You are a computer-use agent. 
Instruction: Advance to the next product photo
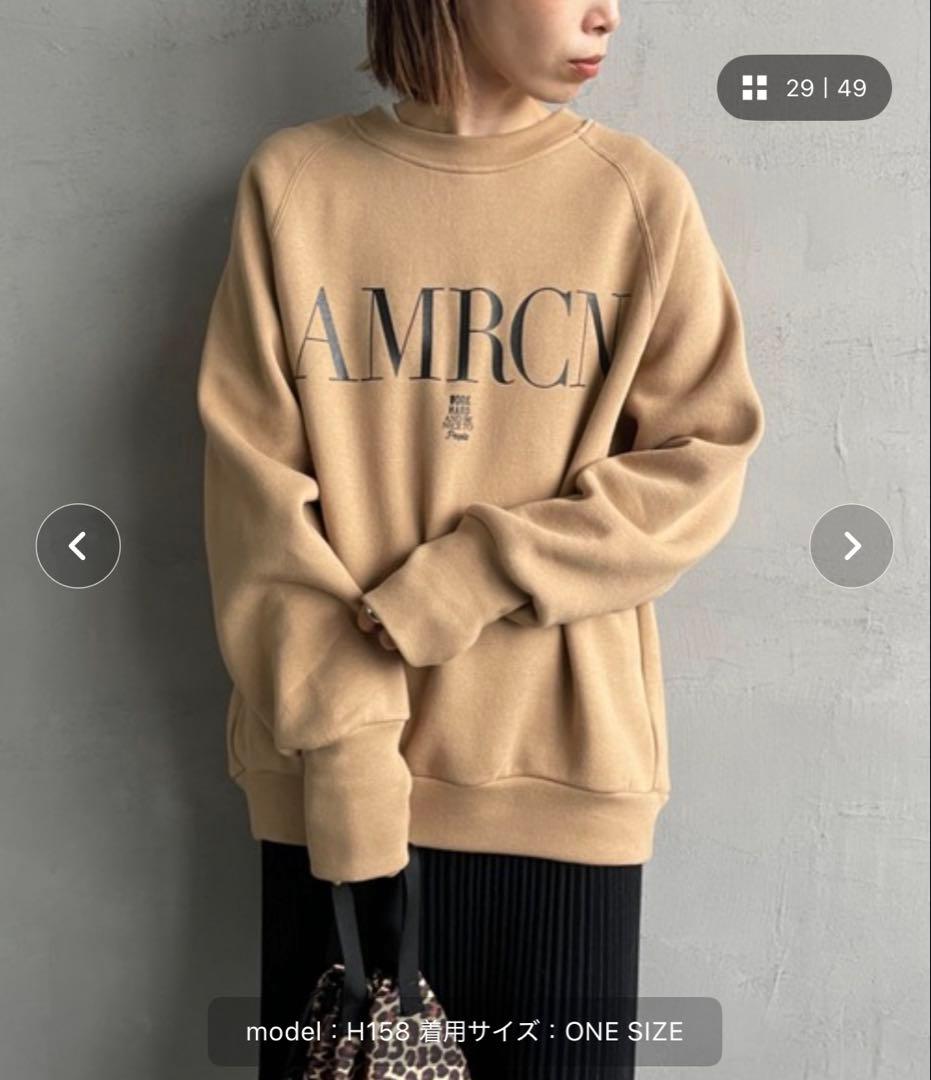point(851,546)
